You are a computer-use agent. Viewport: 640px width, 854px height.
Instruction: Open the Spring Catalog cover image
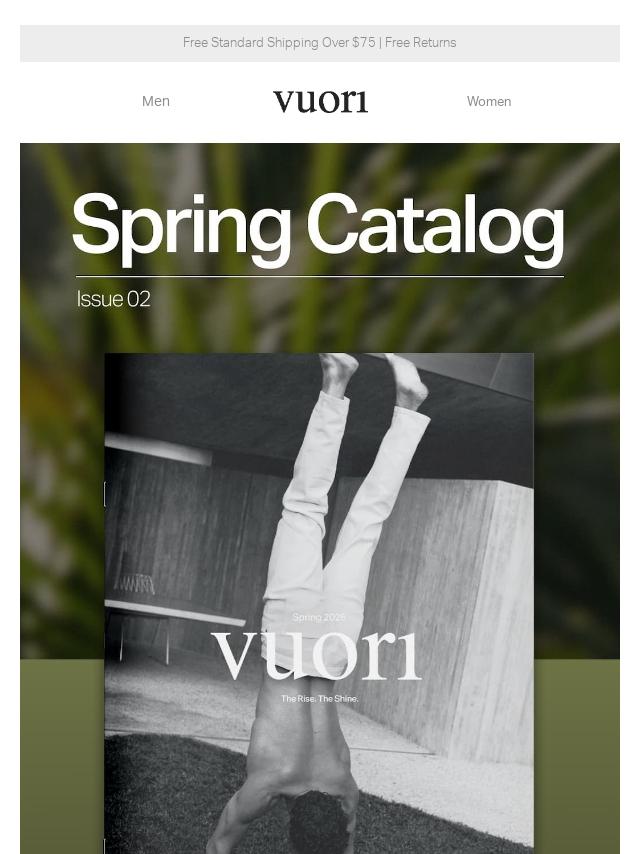tap(319, 600)
